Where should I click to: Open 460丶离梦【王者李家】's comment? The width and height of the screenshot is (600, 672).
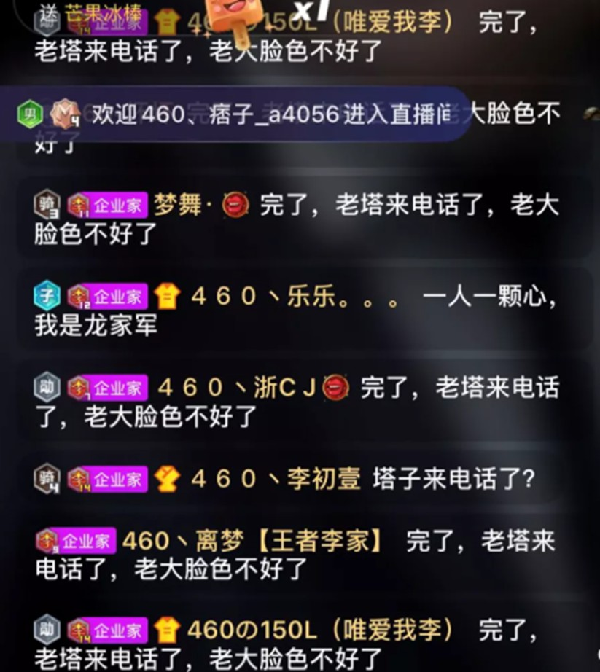click(x=300, y=555)
